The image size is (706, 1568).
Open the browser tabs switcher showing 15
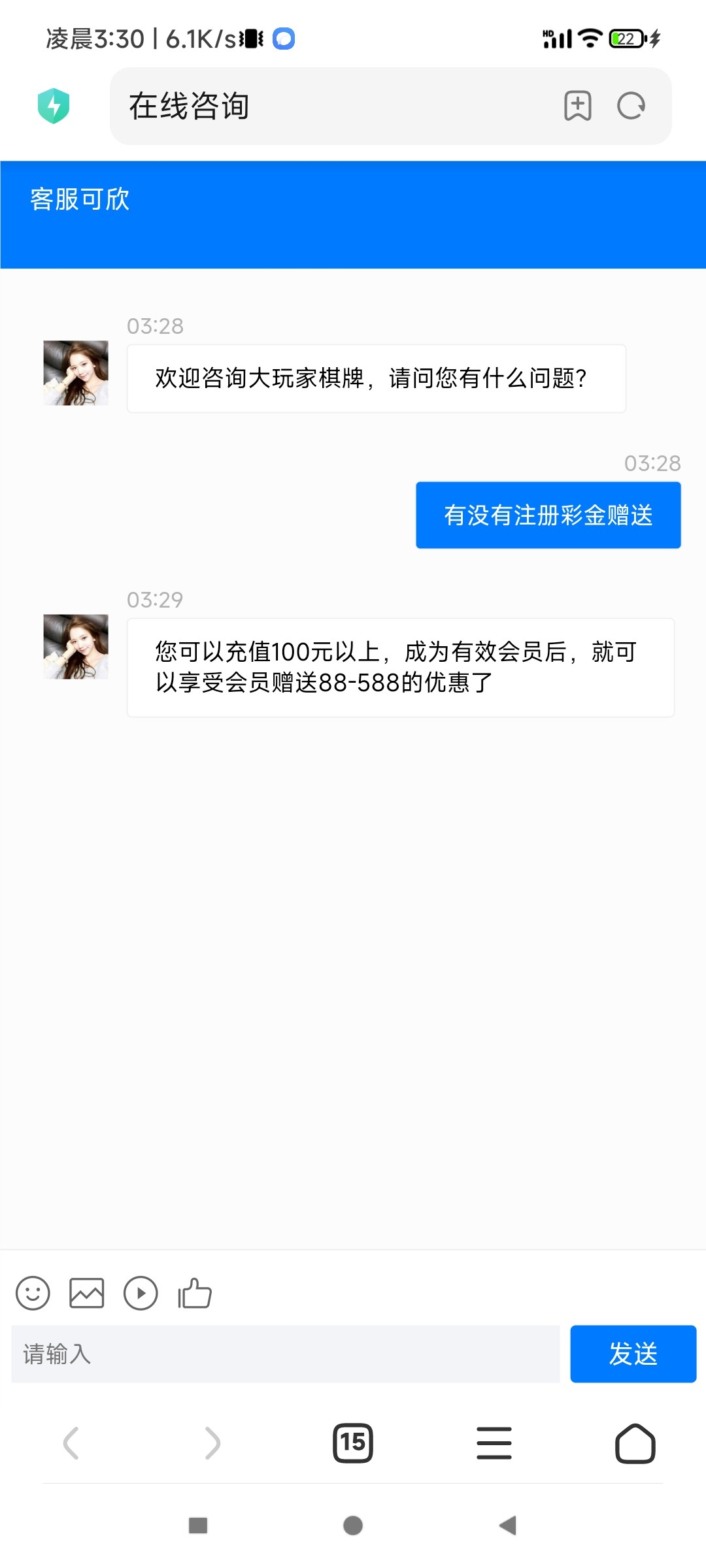(x=353, y=1443)
